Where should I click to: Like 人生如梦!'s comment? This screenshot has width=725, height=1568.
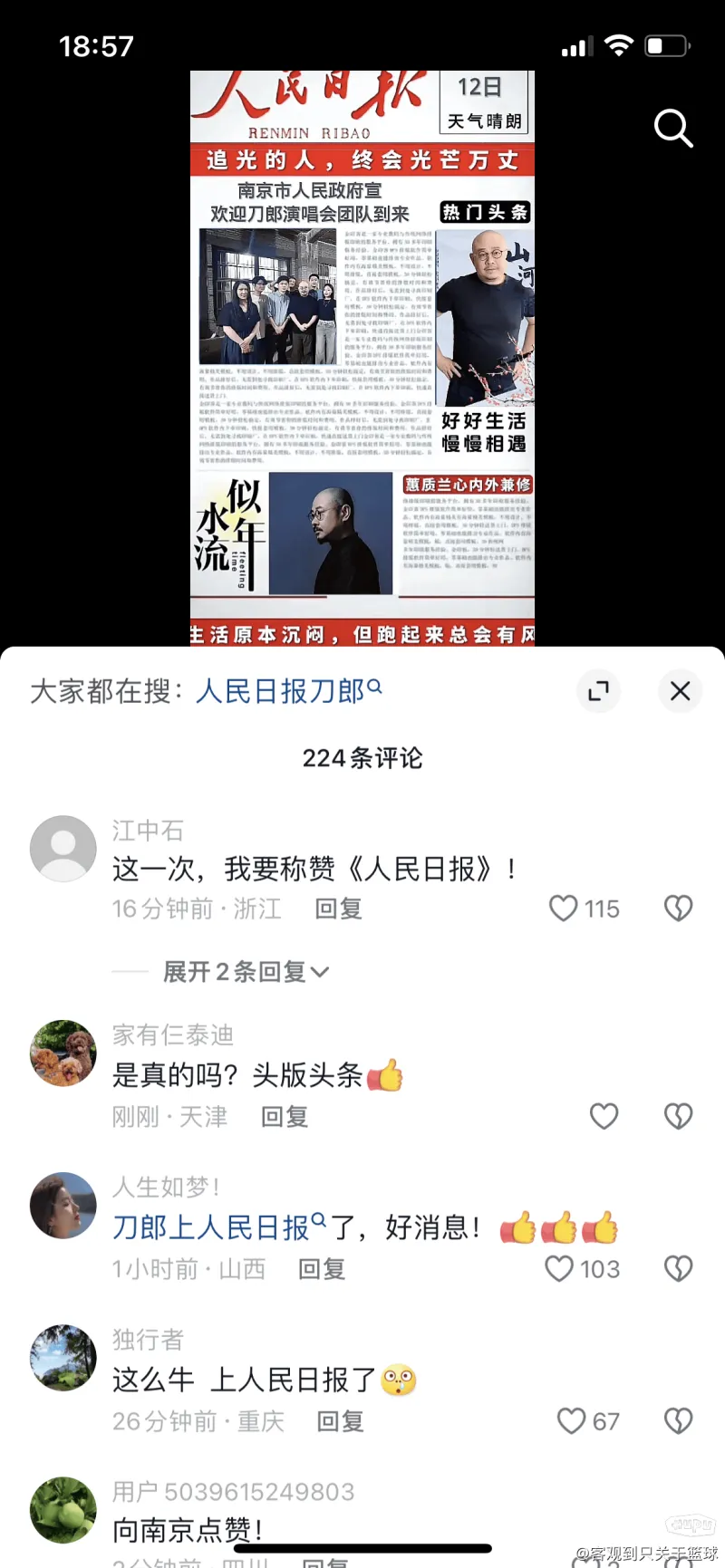560,1268
